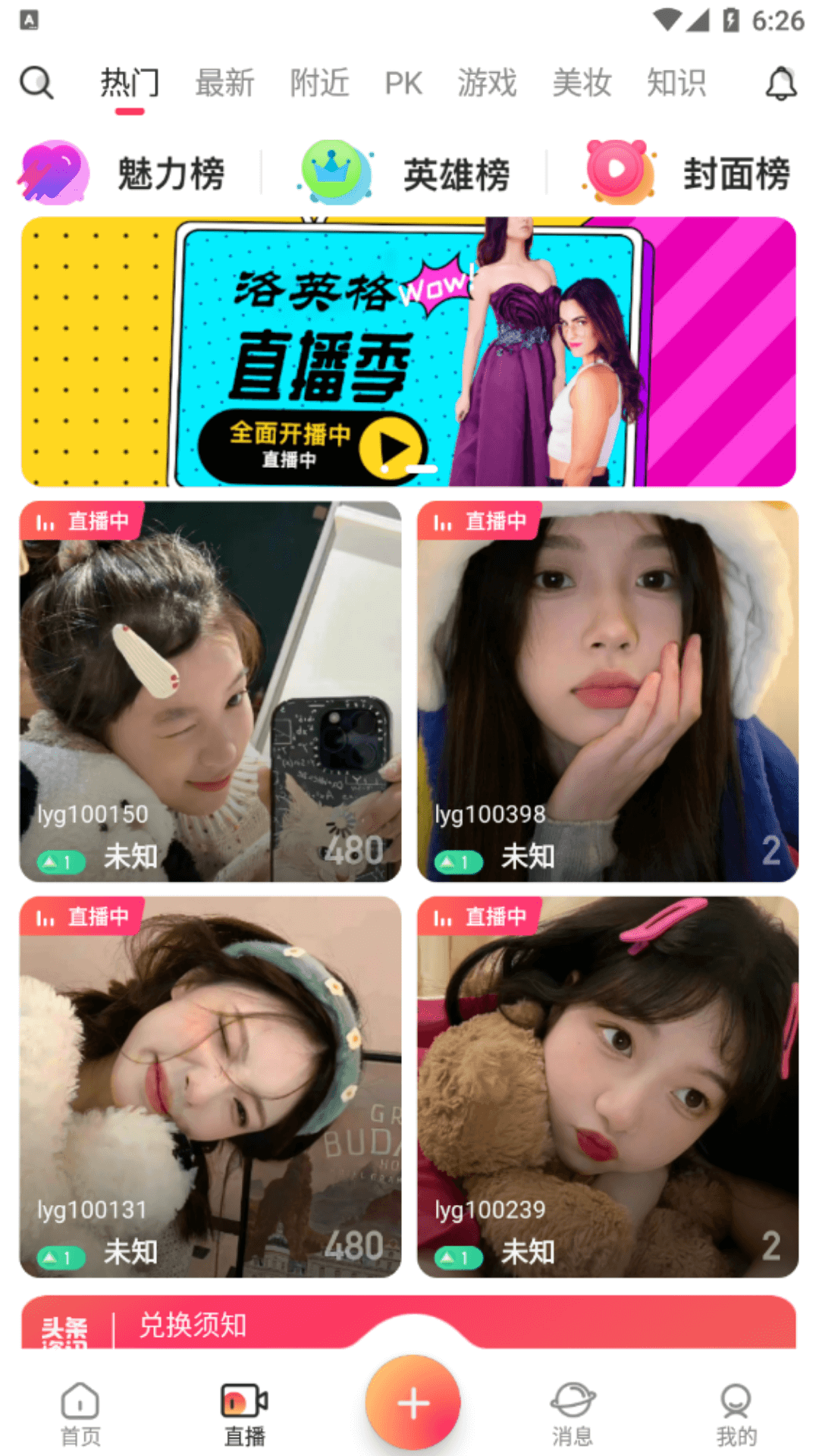819x1456 pixels.
Task: Open the search icon
Action: point(36,83)
